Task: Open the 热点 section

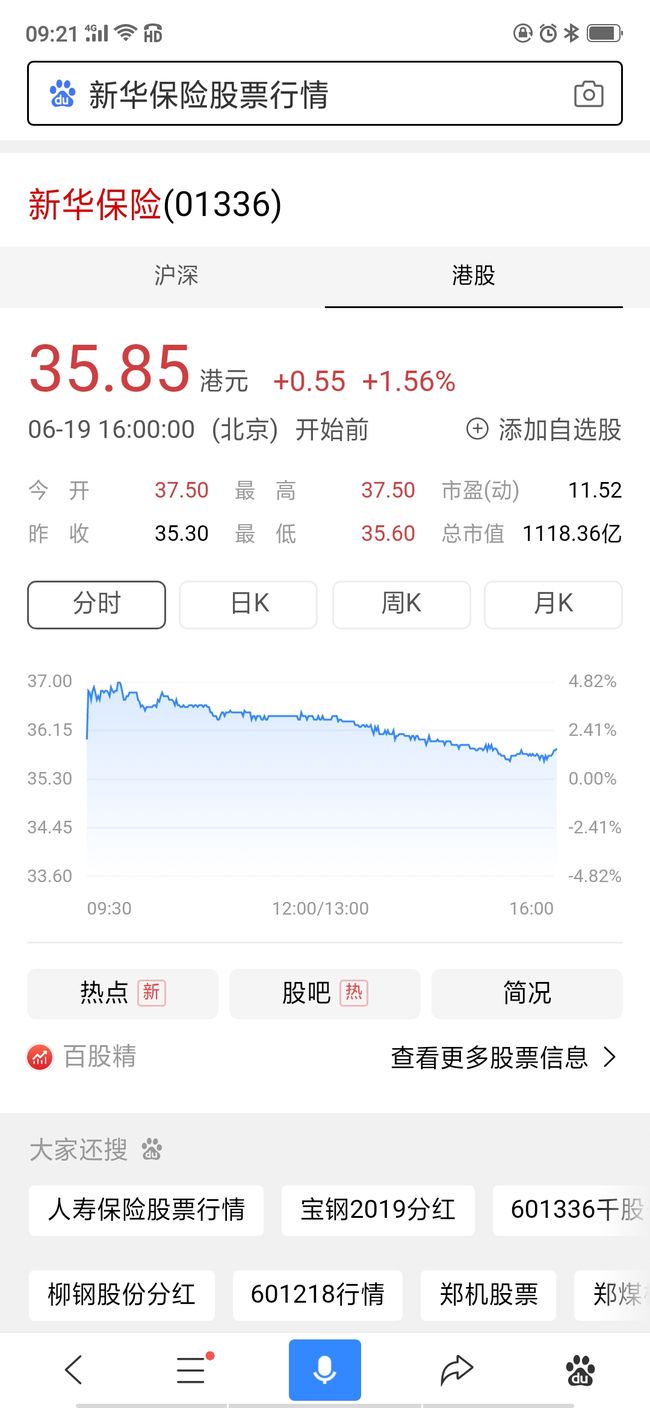Action: point(122,993)
